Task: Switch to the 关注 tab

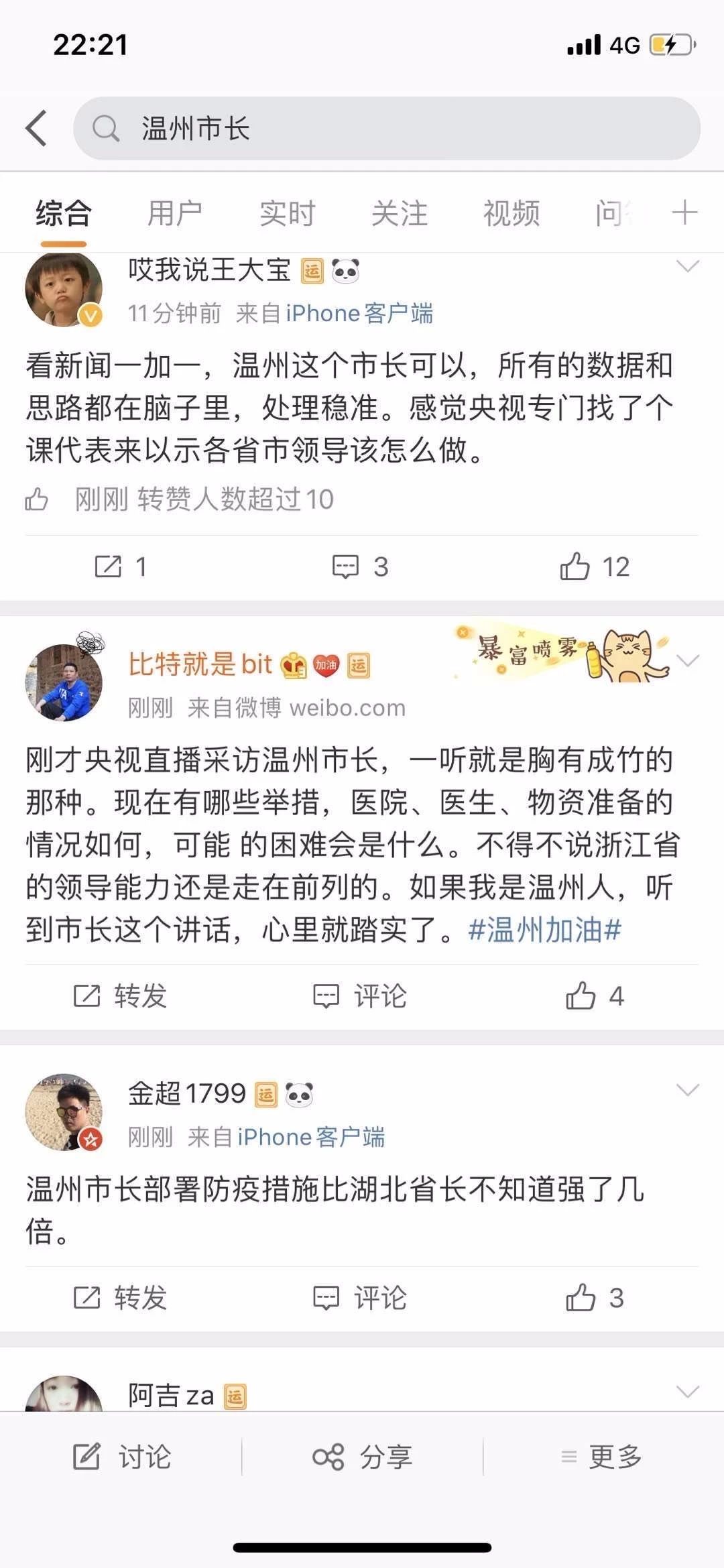Action: [x=399, y=214]
